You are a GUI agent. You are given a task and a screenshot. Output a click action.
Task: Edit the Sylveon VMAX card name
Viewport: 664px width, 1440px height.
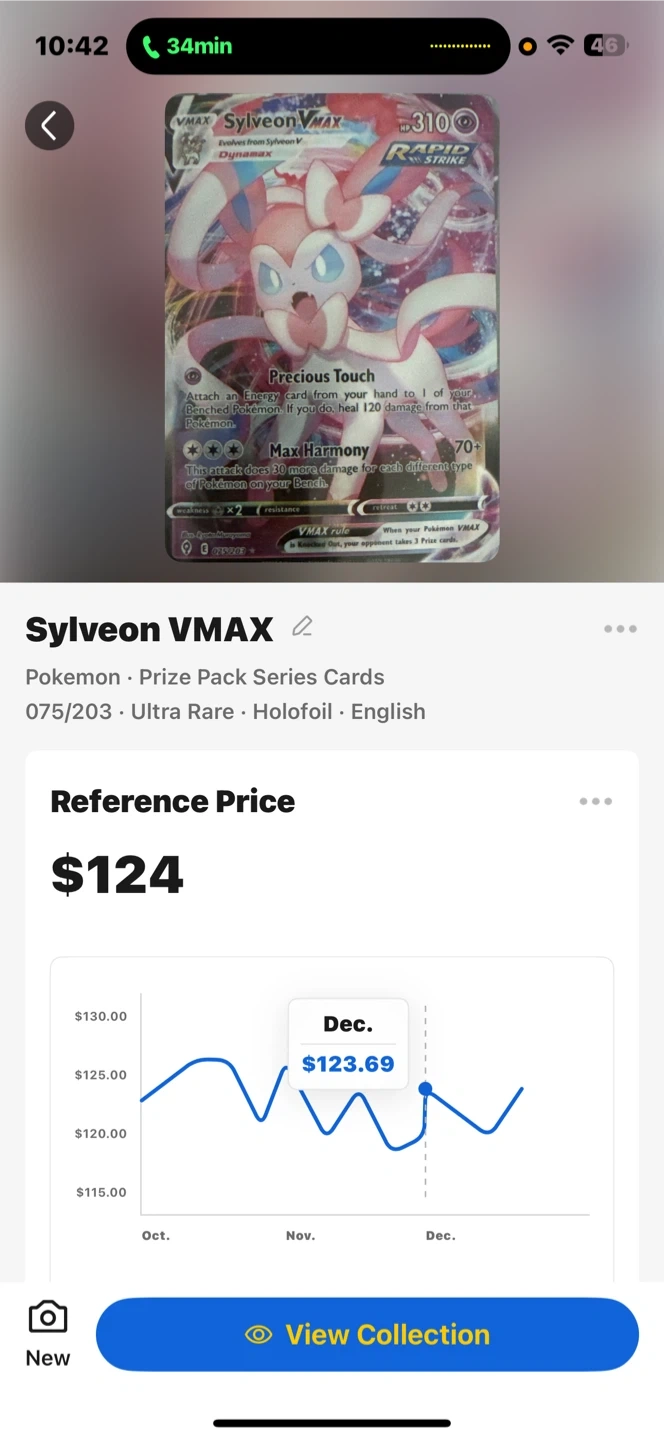tap(302, 627)
